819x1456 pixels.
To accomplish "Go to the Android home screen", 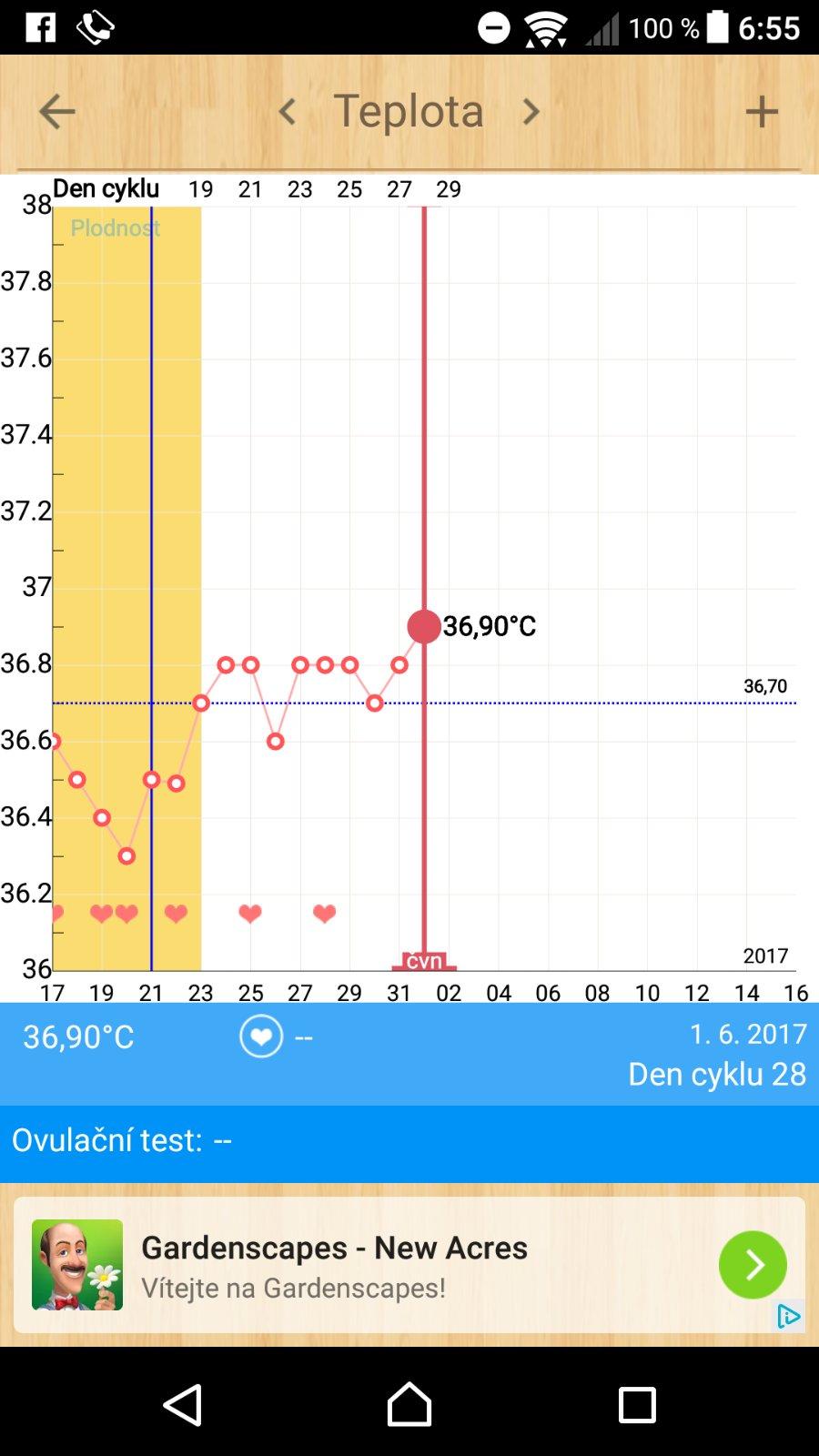I will coord(409,1404).
